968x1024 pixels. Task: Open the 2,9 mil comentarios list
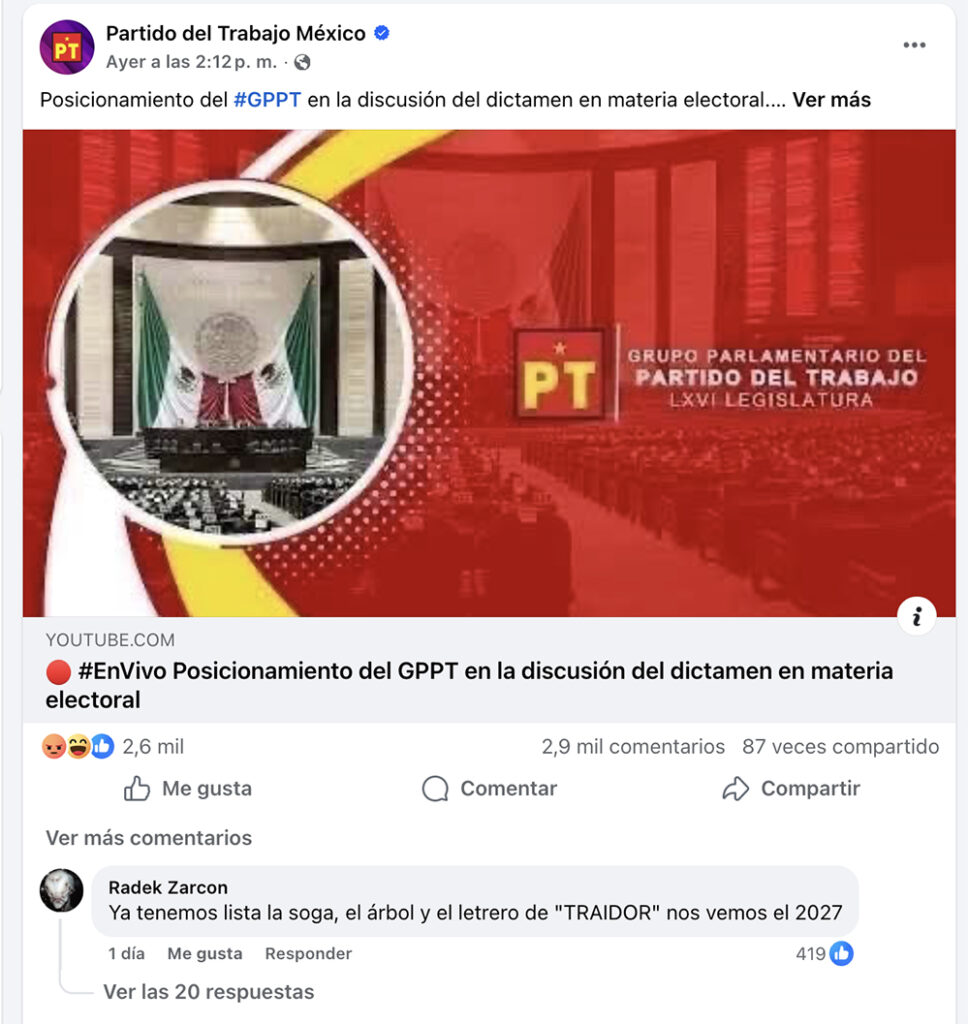(633, 746)
